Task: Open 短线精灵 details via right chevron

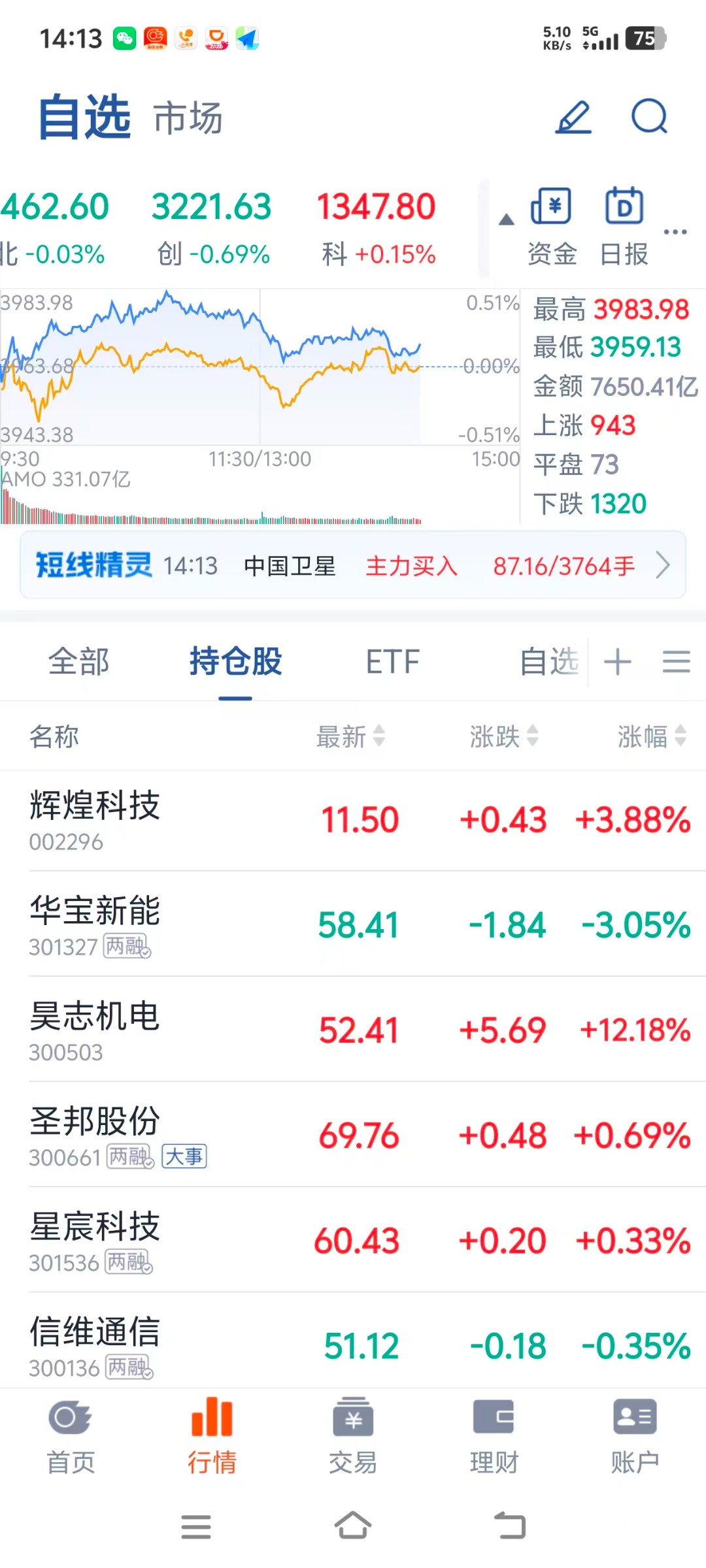Action: point(665,566)
